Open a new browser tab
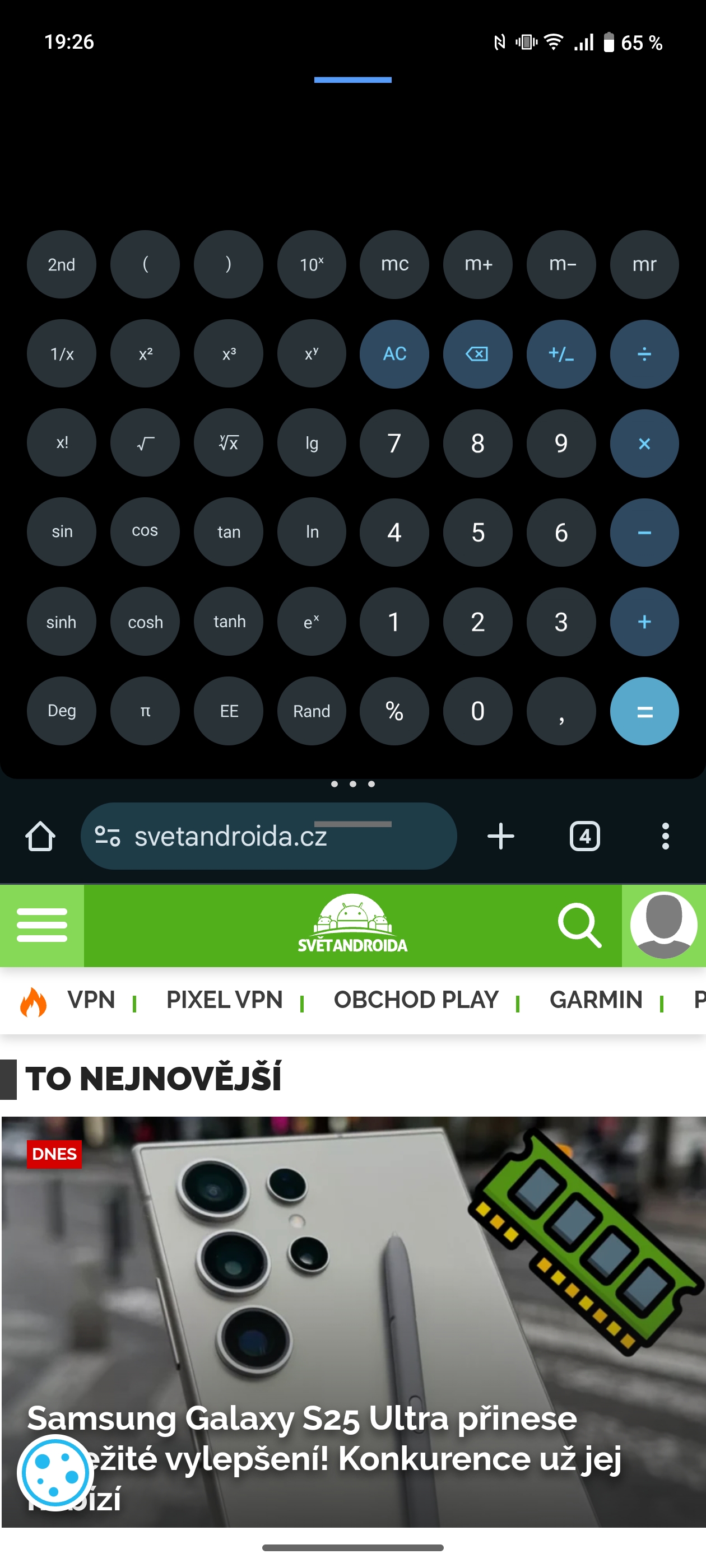Viewport: 706px width, 1568px height. click(x=501, y=836)
